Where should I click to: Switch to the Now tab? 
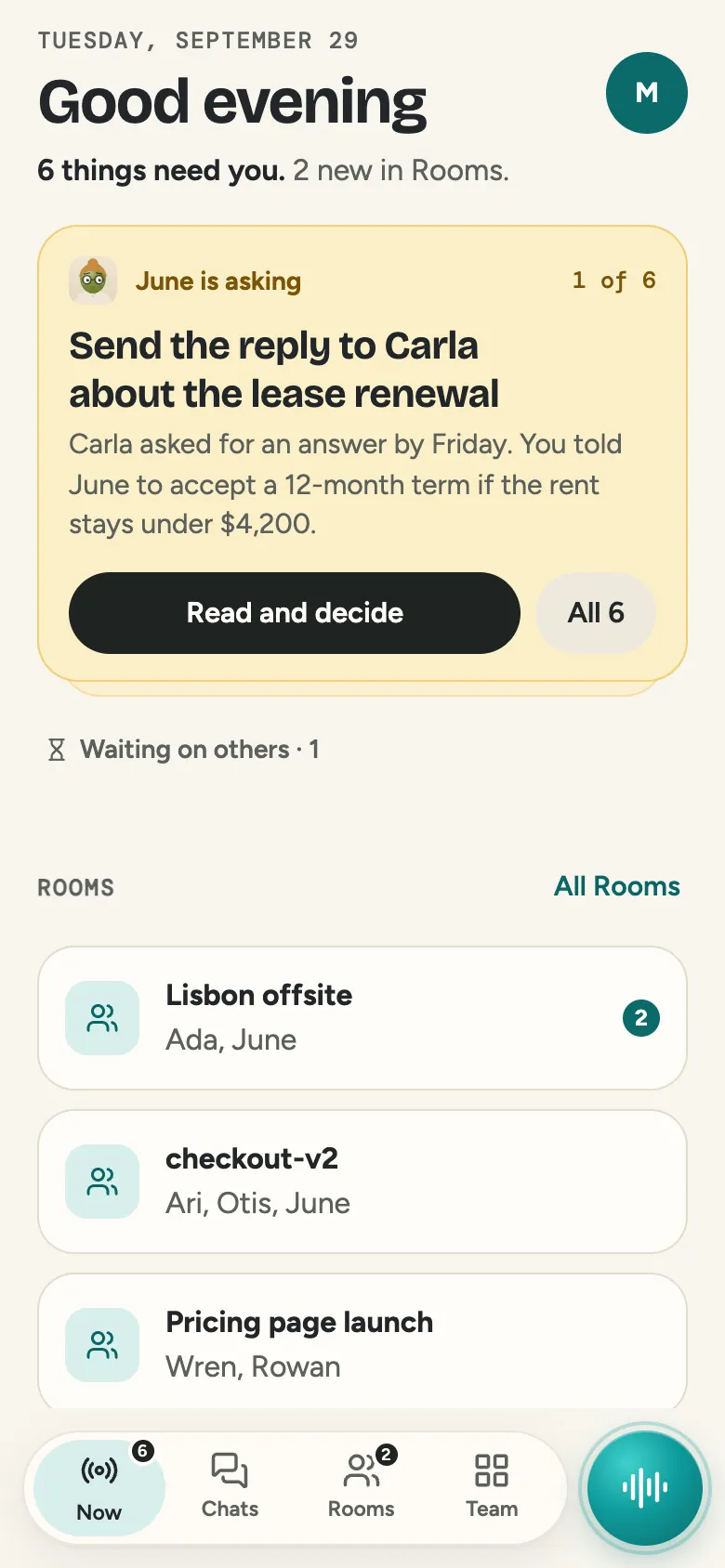(99, 1488)
